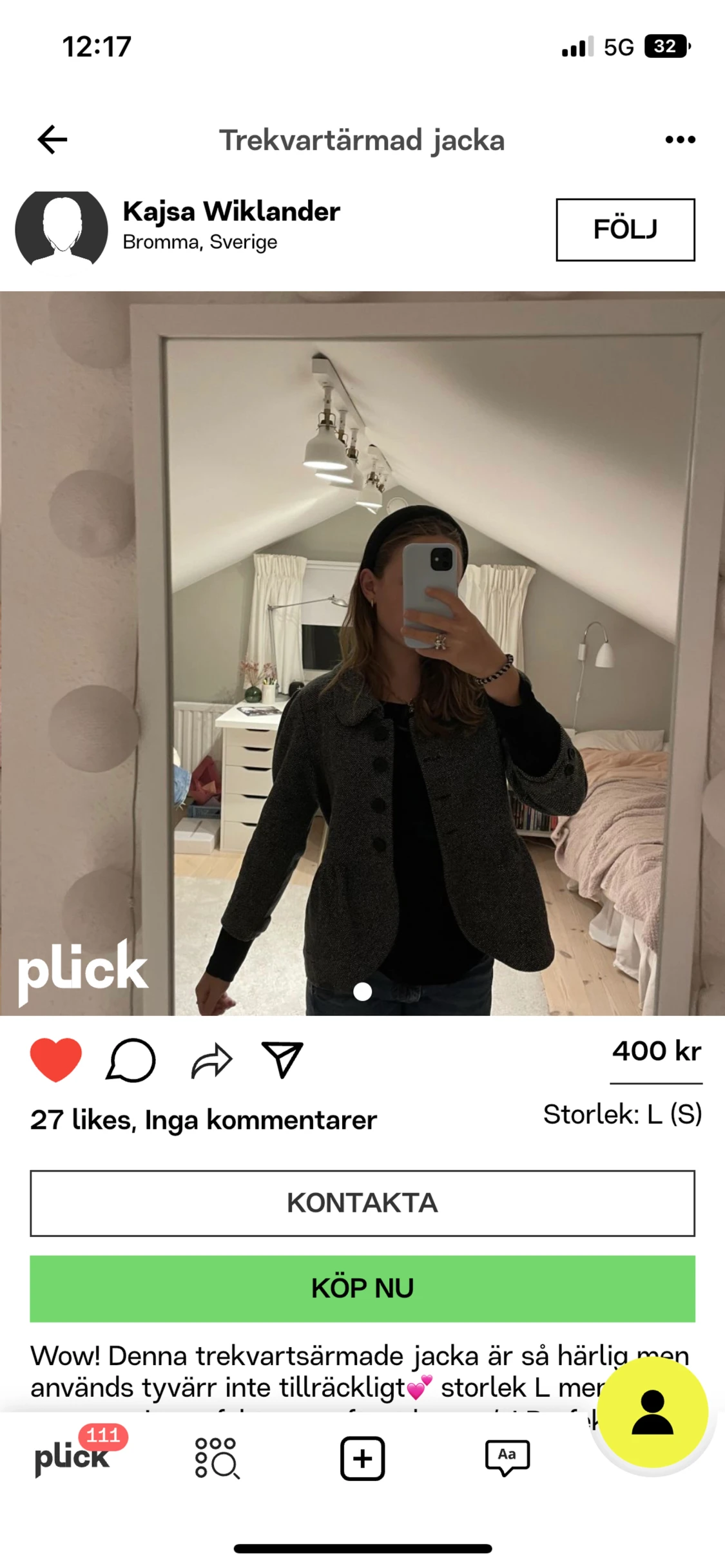Share the listing with the curved arrow
725x1568 pixels.
pos(211,1060)
